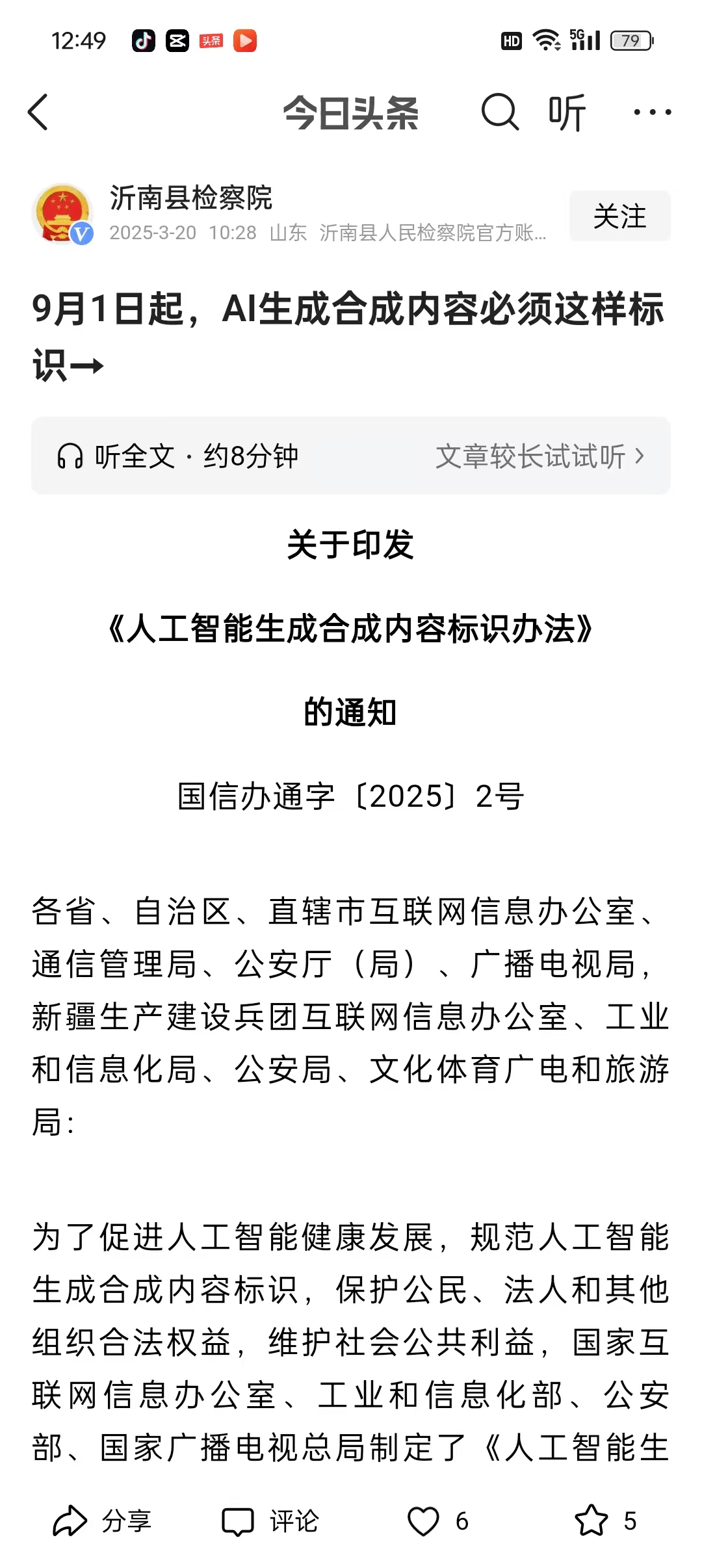Tap the 听 listen button in header

[x=567, y=112]
